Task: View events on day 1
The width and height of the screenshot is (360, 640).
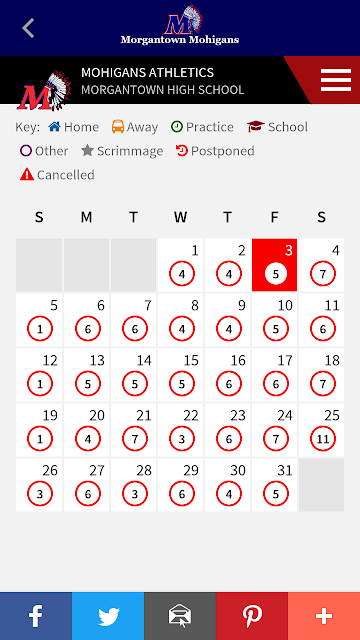Action: pyautogui.click(x=180, y=265)
